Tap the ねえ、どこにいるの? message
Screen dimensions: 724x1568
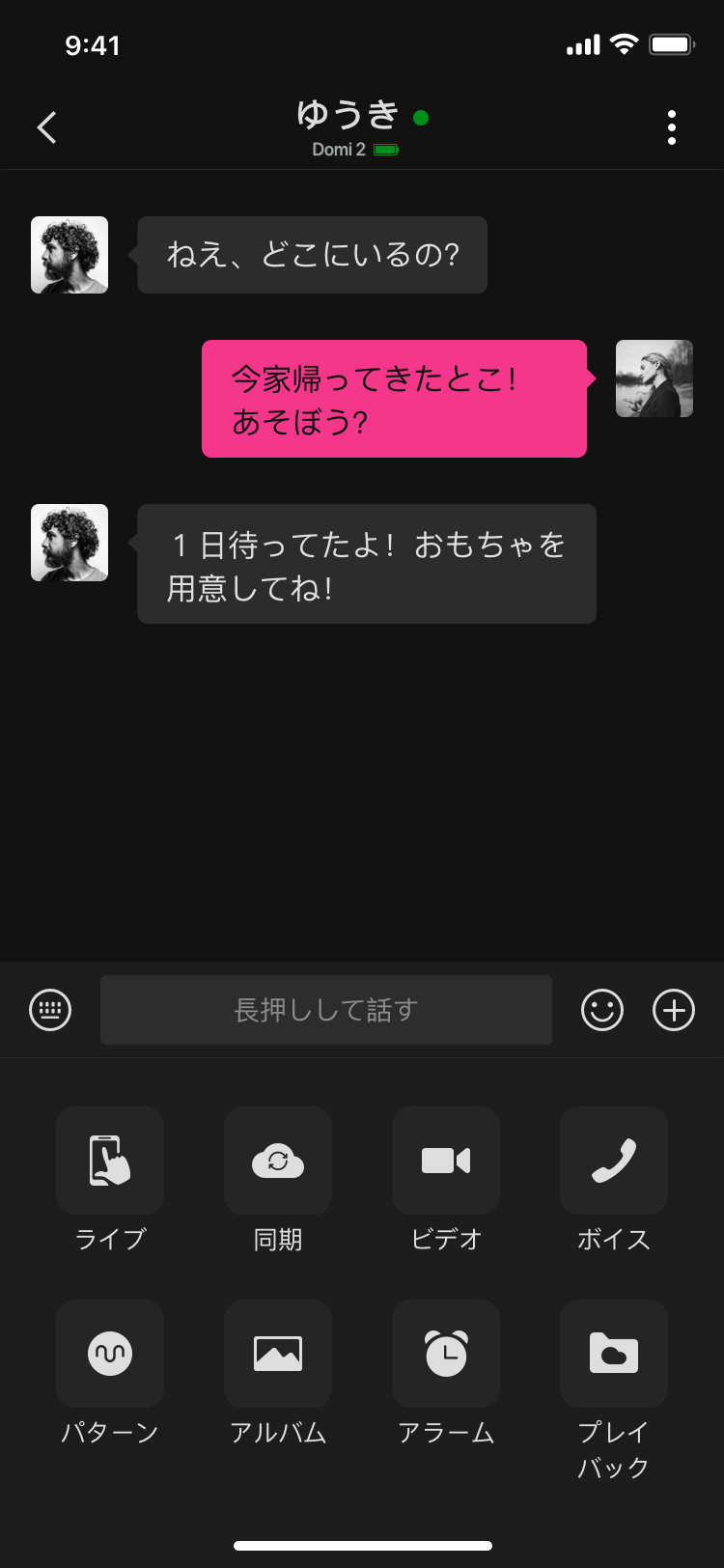[312, 254]
